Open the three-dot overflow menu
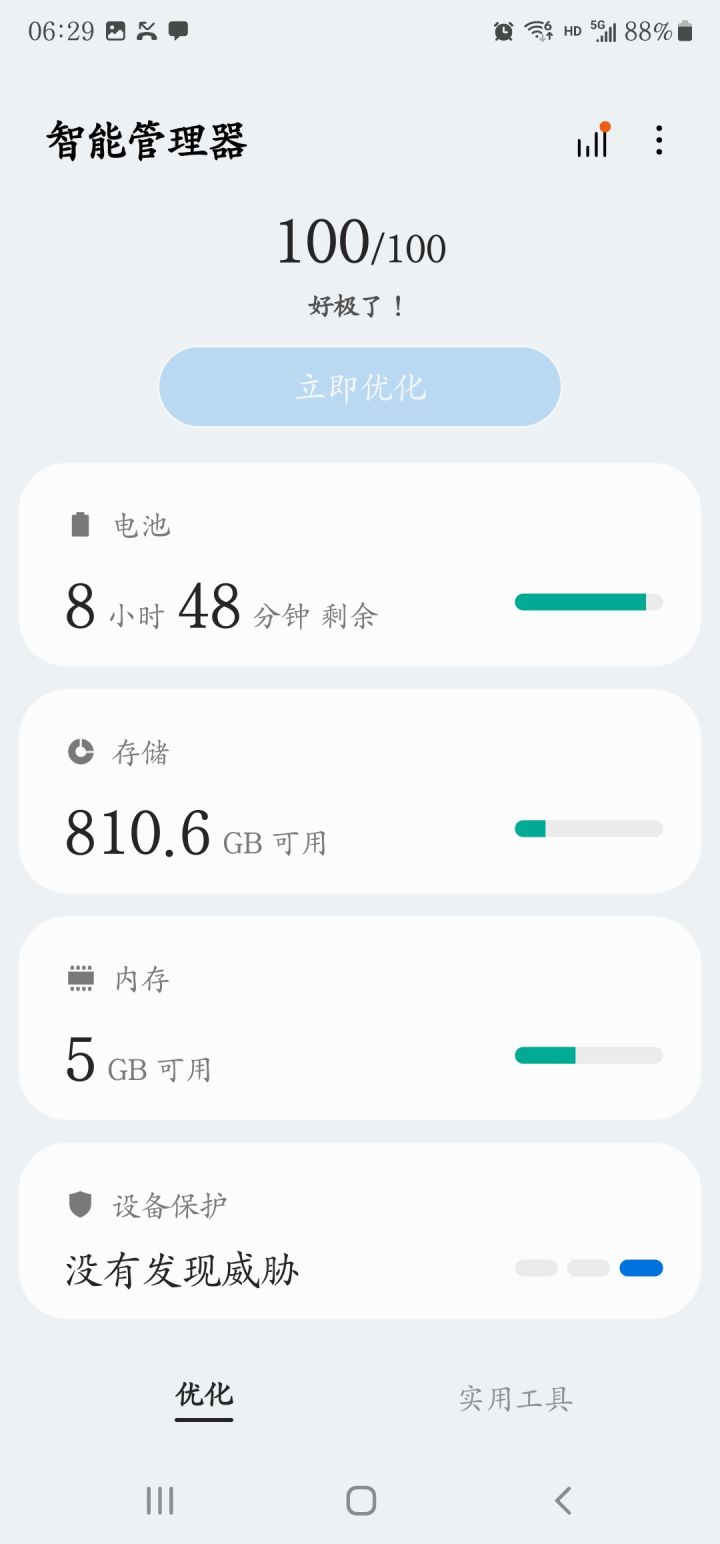 click(x=659, y=141)
